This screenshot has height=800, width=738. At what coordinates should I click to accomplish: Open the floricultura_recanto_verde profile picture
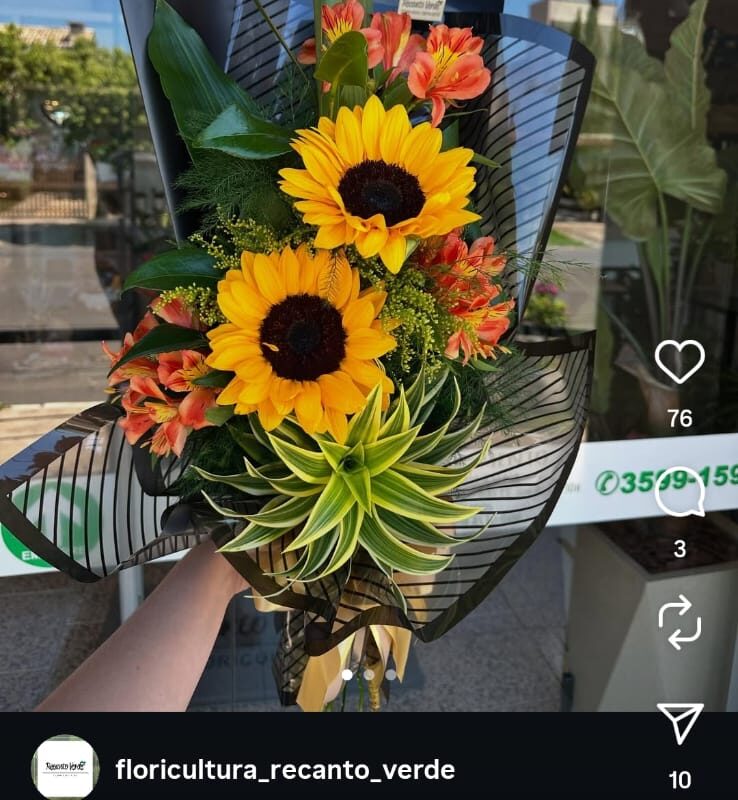tap(65, 768)
